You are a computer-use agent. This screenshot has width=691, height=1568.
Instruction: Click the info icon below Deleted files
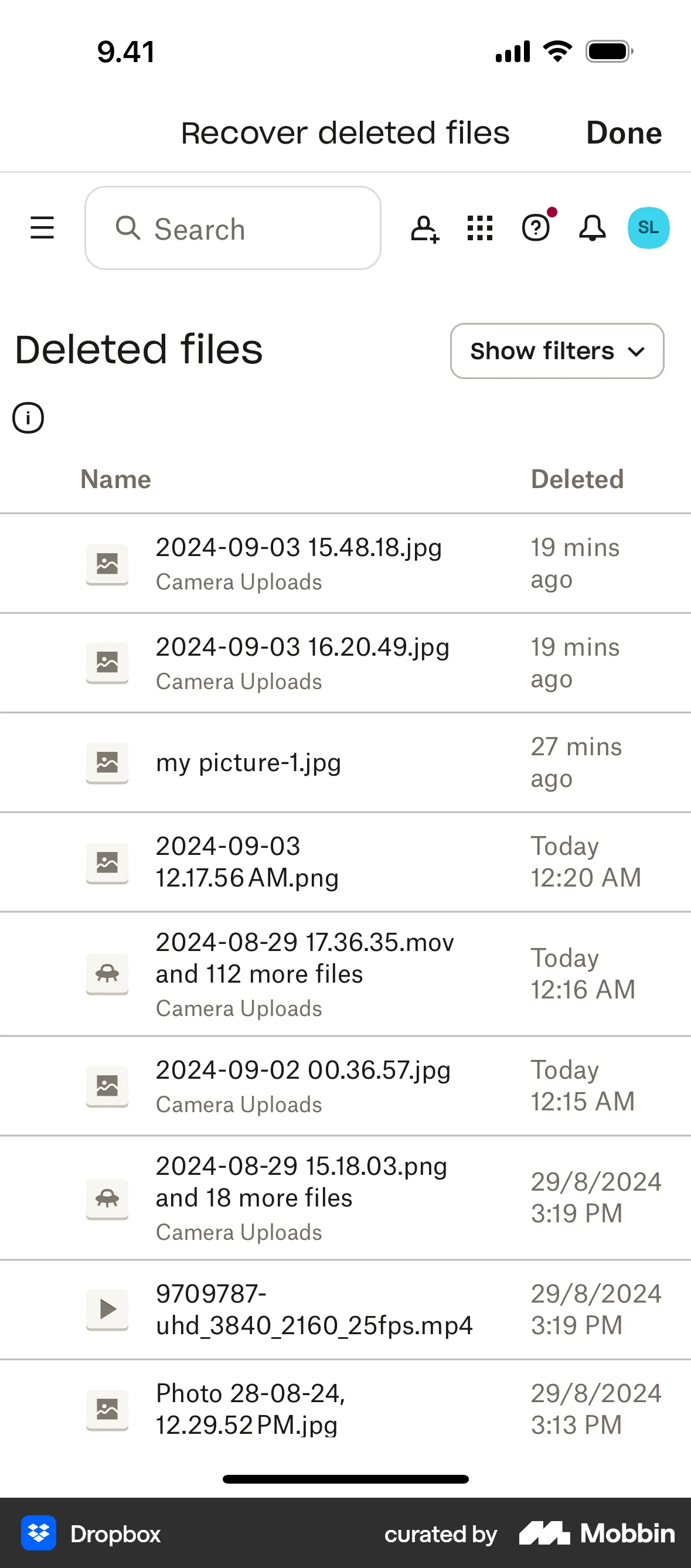[x=29, y=418]
